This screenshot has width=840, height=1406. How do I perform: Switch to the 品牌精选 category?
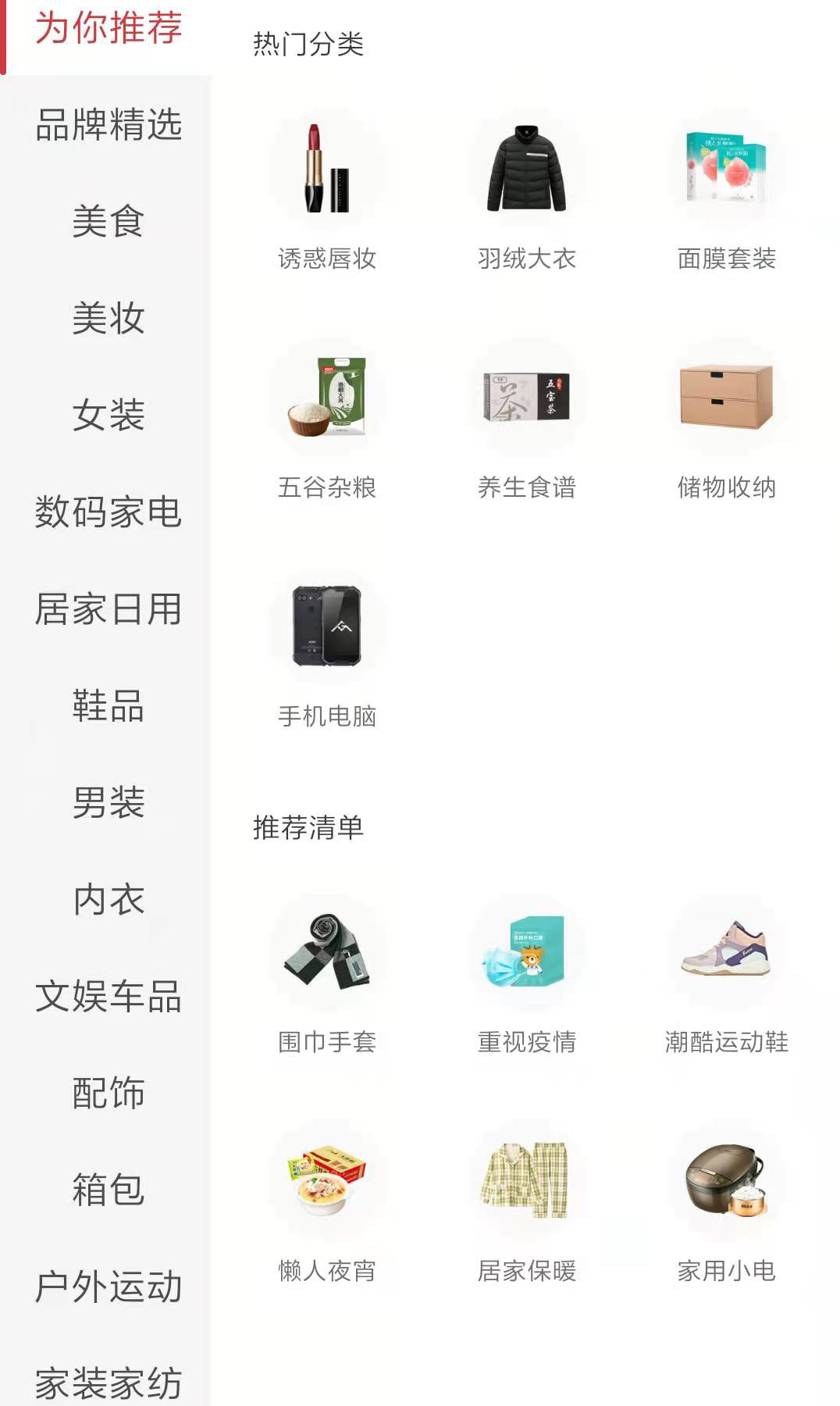(x=108, y=125)
